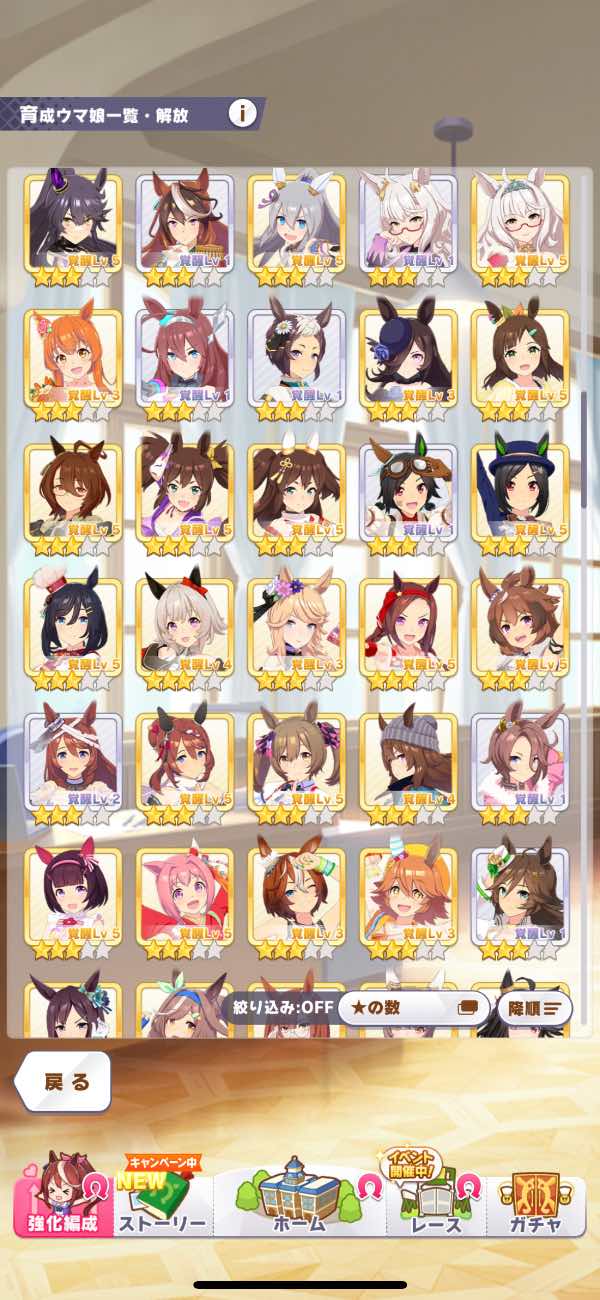Switch to the 強化編成 tab
600x1300 pixels.
pyautogui.click(x=63, y=1200)
